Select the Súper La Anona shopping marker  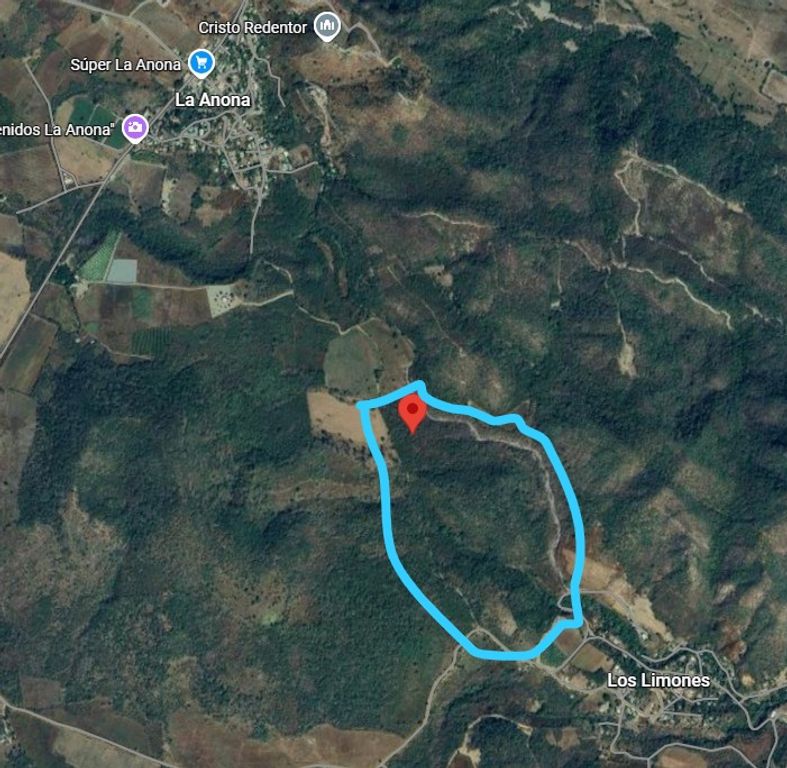pos(202,63)
